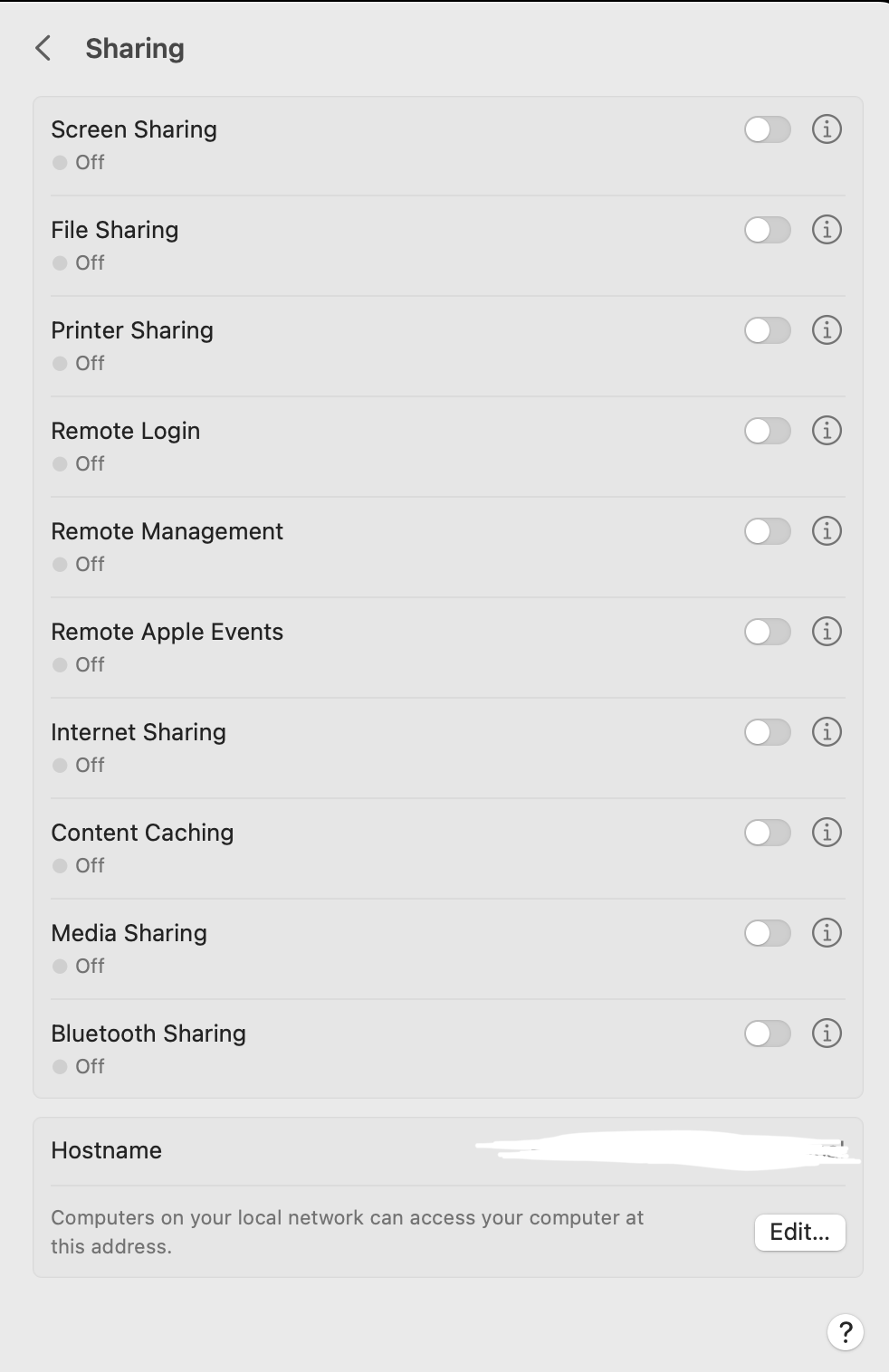Show File Sharing info options
Image resolution: width=889 pixels, height=1372 pixels.
827,230
